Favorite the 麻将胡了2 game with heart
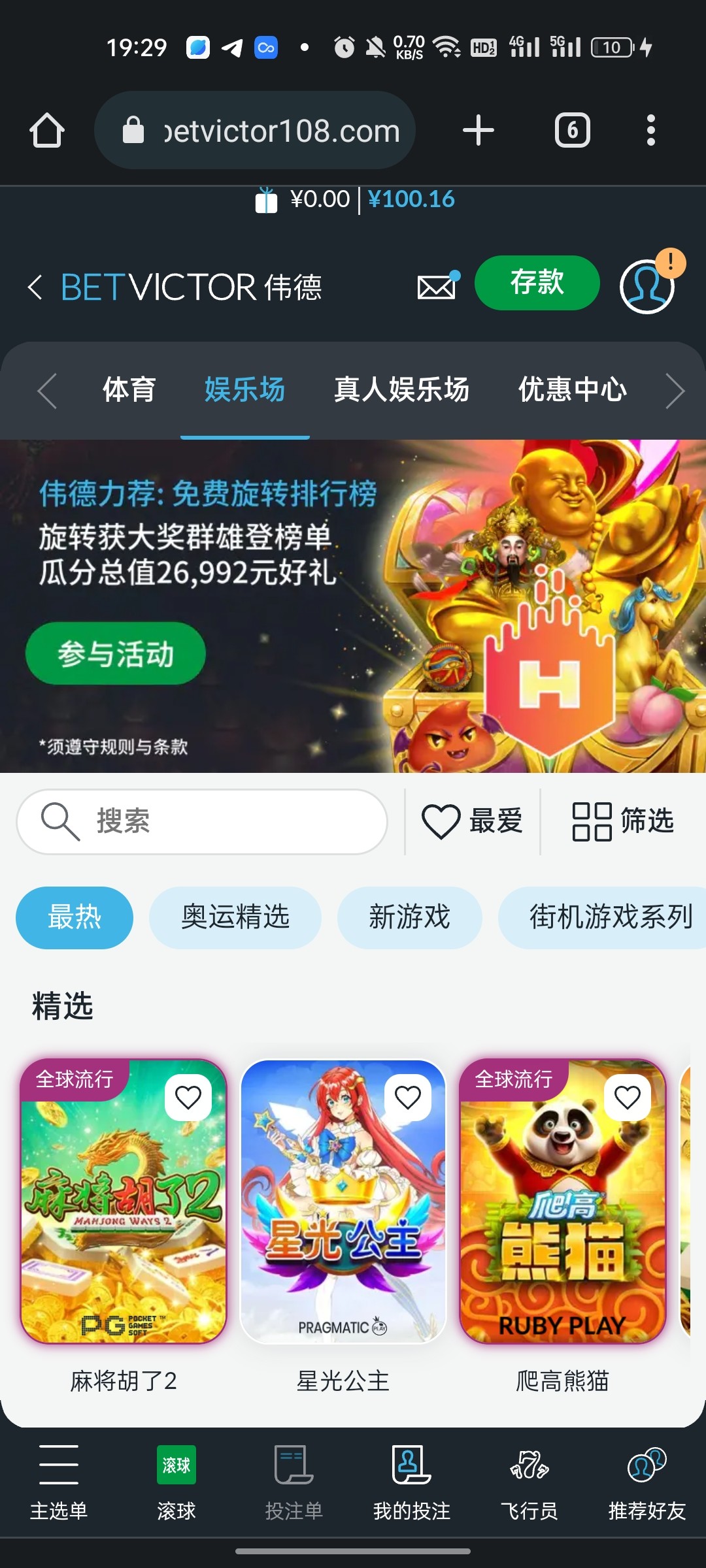Viewport: 706px width, 1568px height. 188,1098
